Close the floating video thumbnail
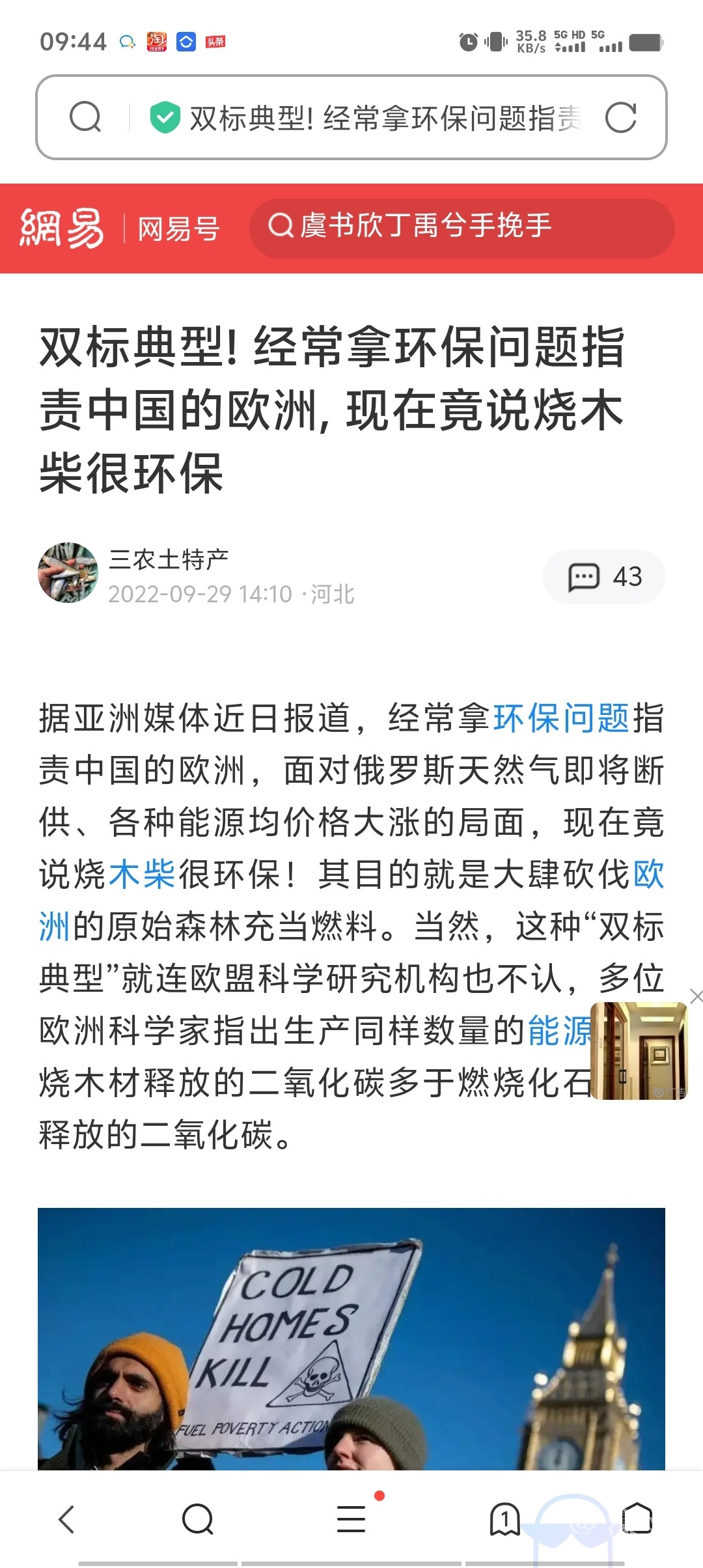Image resolution: width=703 pixels, height=1568 pixels. point(696,996)
